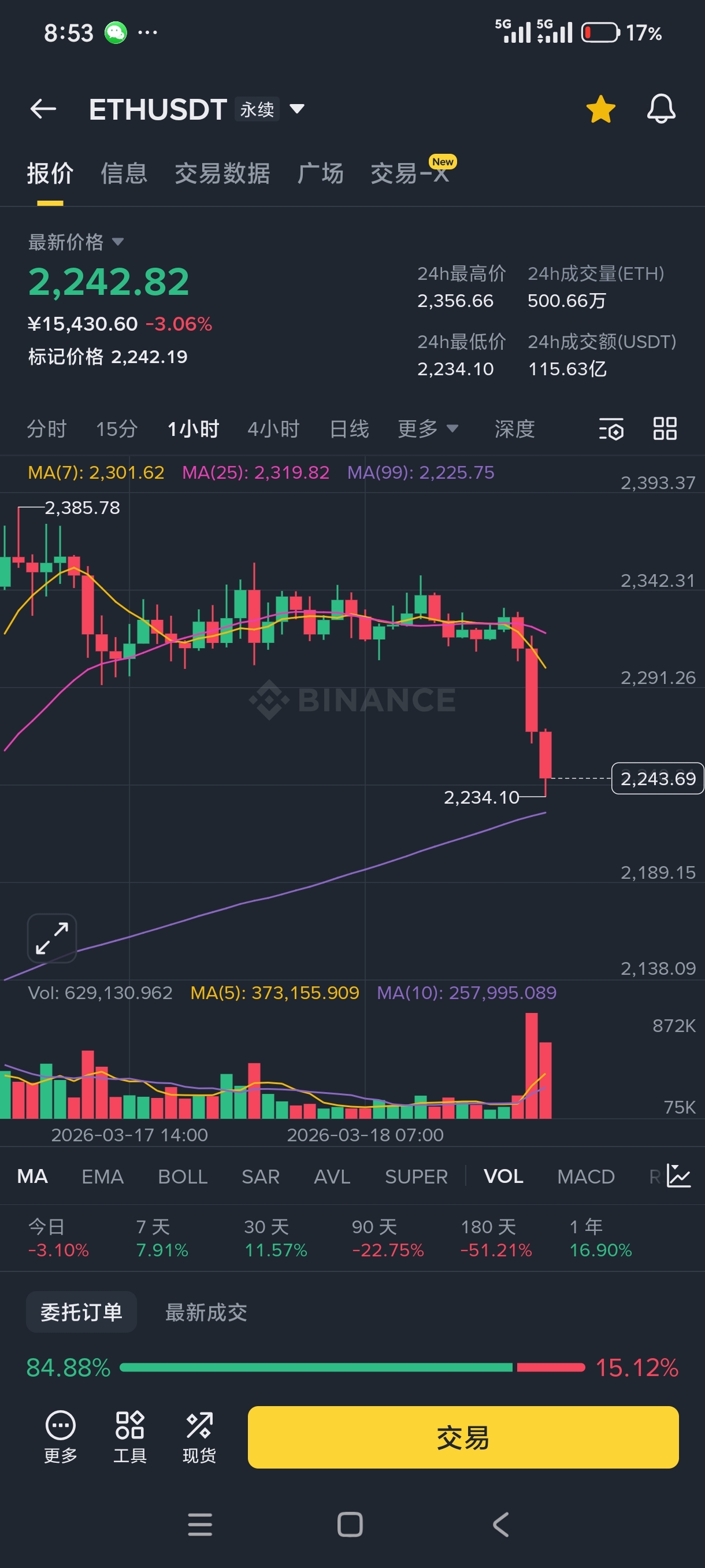The image size is (705, 1568).
Task: Select the 15分 chart interval
Action: click(117, 429)
